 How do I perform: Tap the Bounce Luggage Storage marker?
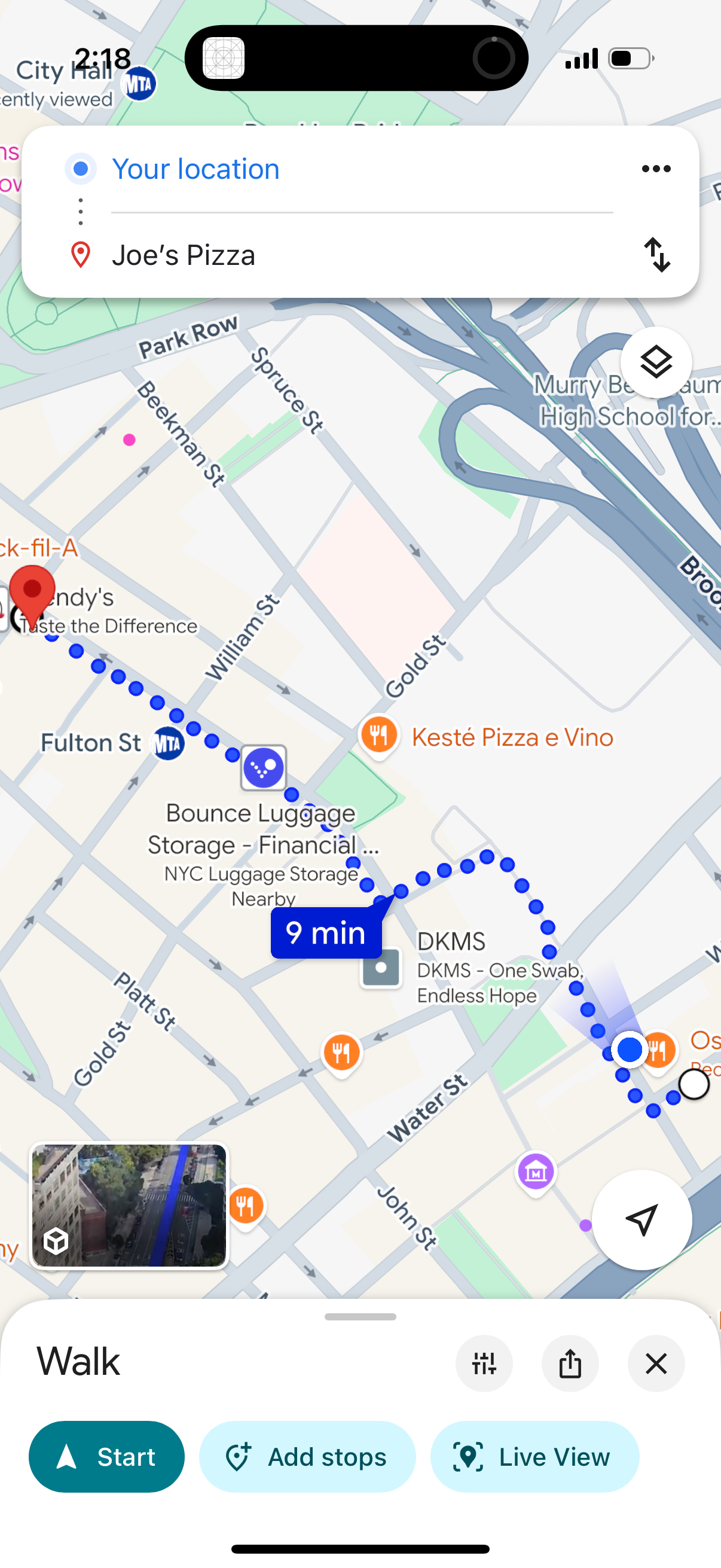pyautogui.click(x=263, y=768)
